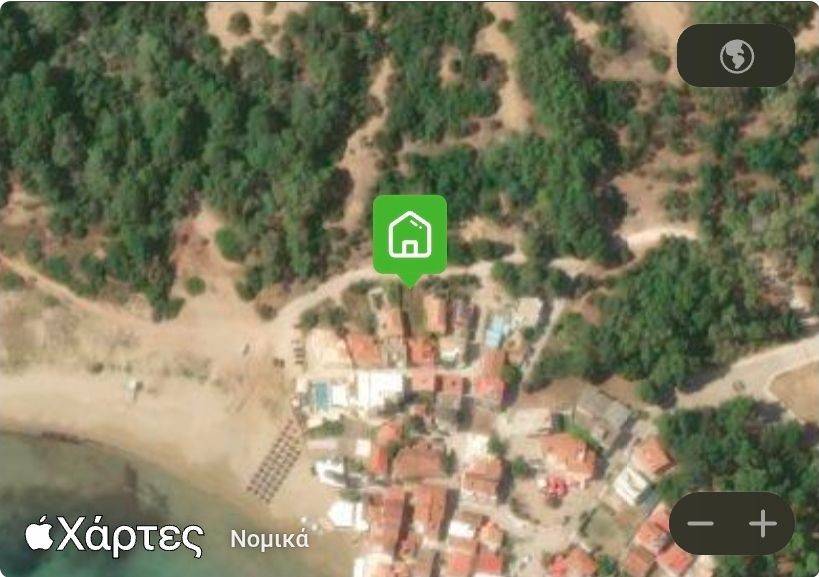Select the green home pin on map
Image resolution: width=819 pixels, height=577 pixels.
pyautogui.click(x=410, y=236)
